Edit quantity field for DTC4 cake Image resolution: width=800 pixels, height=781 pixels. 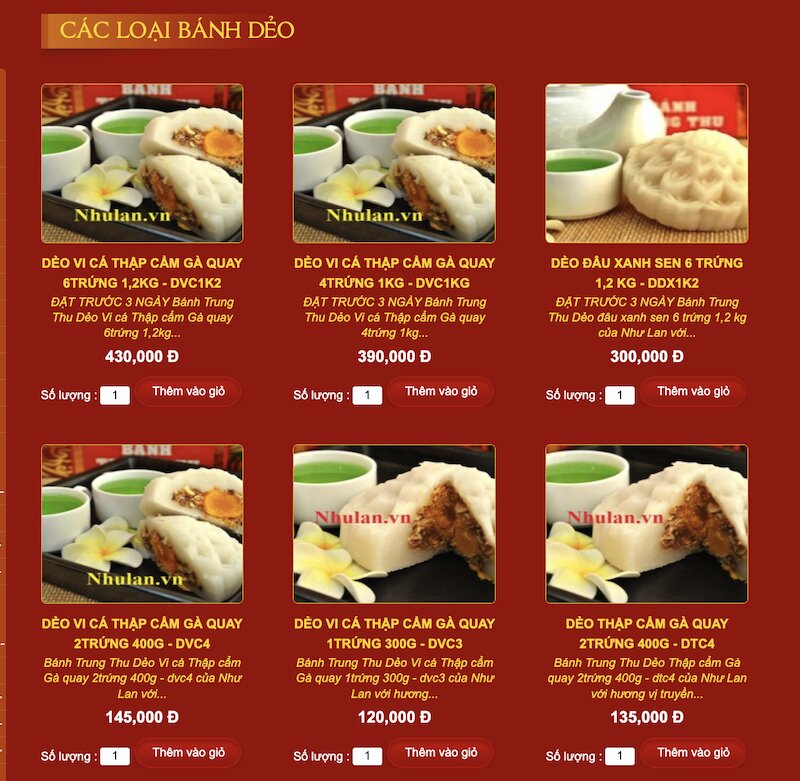coord(619,756)
